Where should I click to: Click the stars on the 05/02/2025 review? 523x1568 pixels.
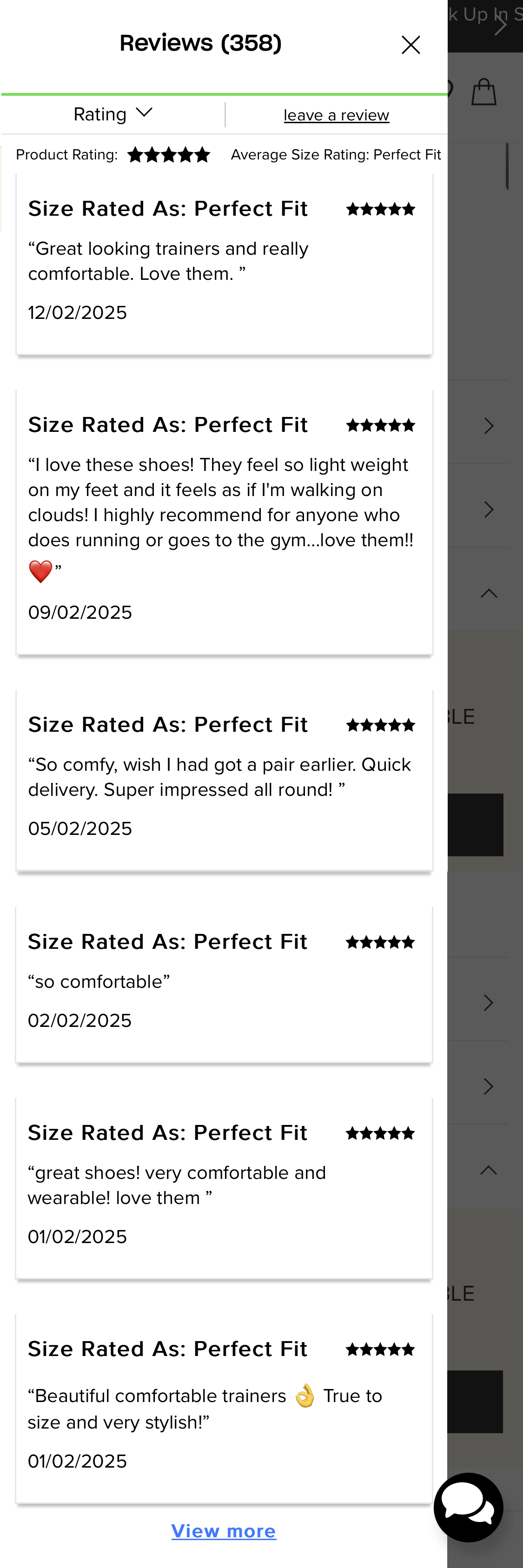click(x=380, y=725)
